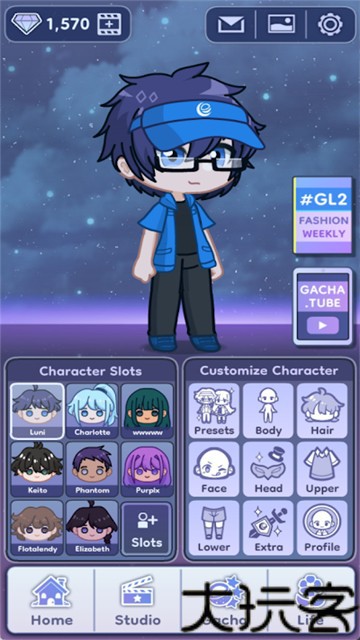This screenshot has height=640, width=360.
Task: Open the Face editor
Action: (x=214, y=469)
